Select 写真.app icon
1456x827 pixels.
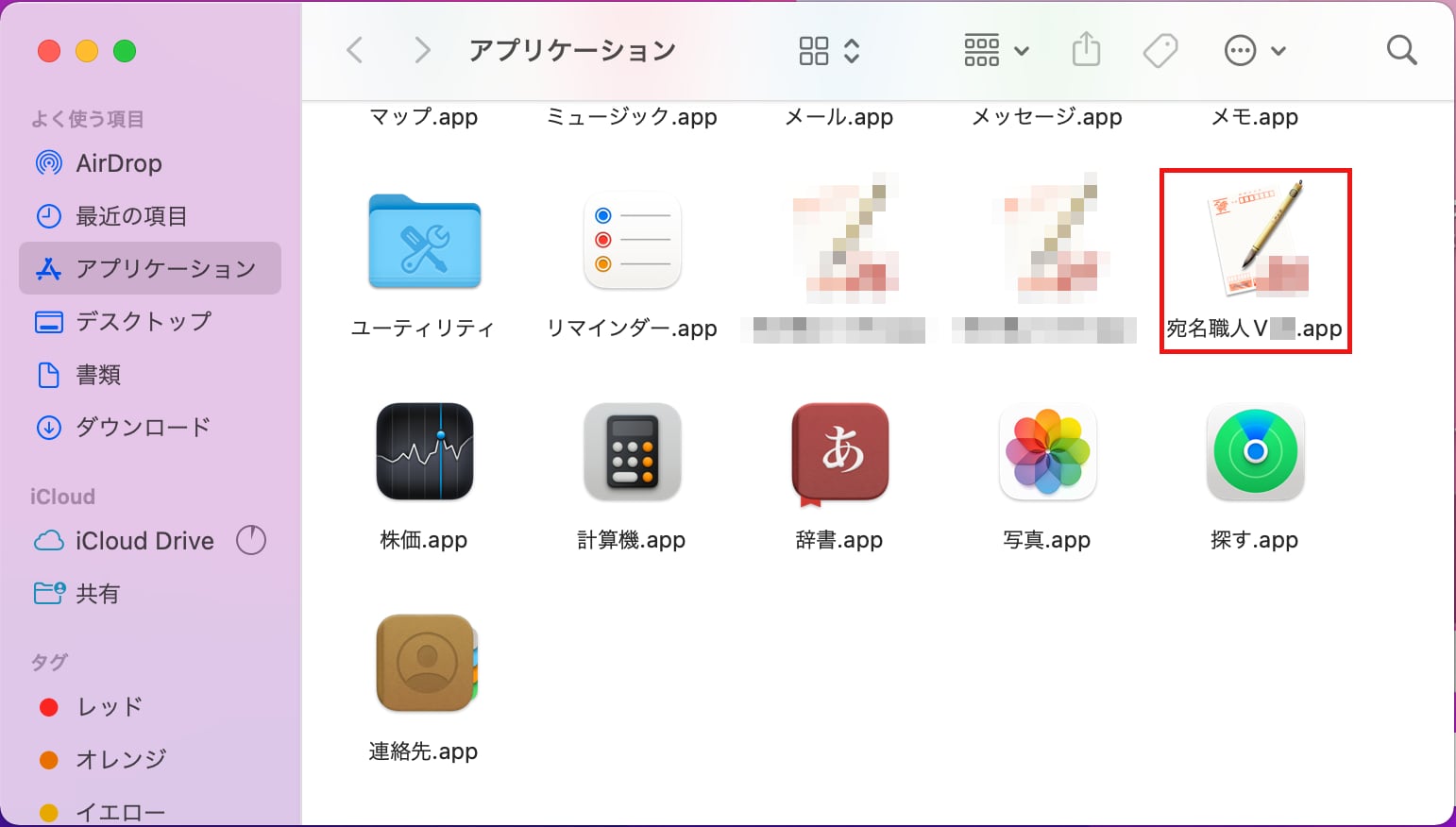(x=1047, y=452)
